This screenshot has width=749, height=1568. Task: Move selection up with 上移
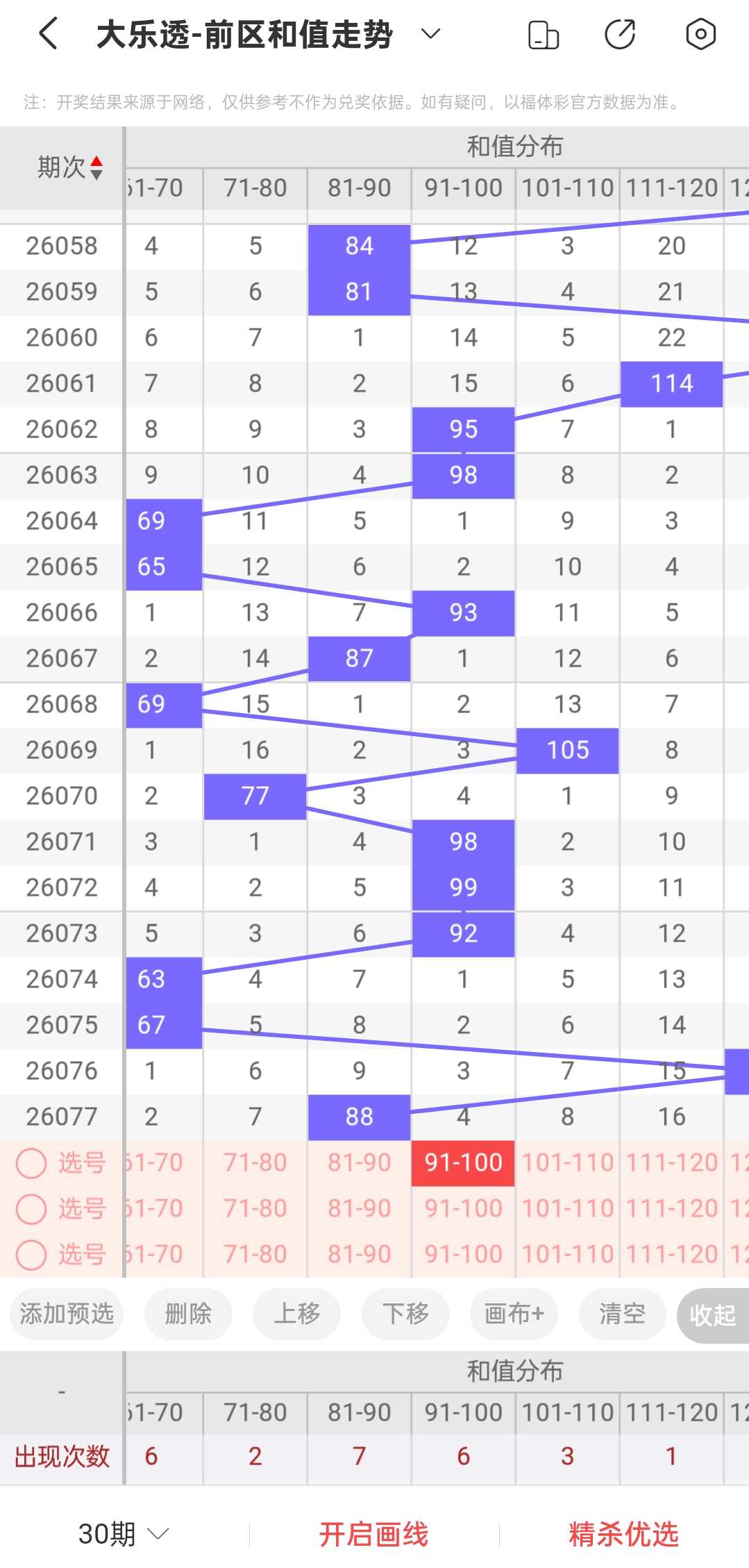(297, 1314)
